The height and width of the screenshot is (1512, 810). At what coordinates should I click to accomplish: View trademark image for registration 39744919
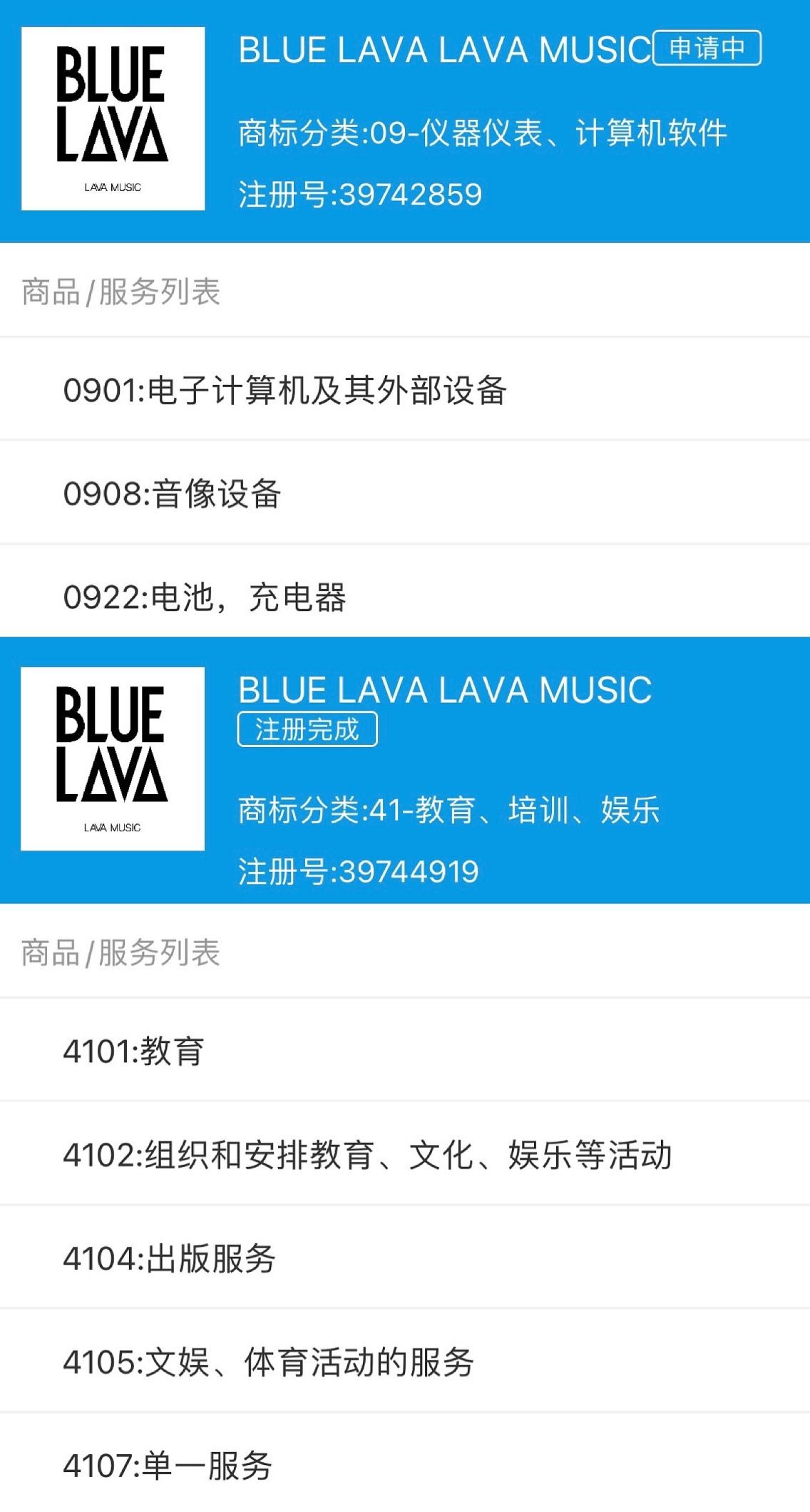tap(113, 759)
